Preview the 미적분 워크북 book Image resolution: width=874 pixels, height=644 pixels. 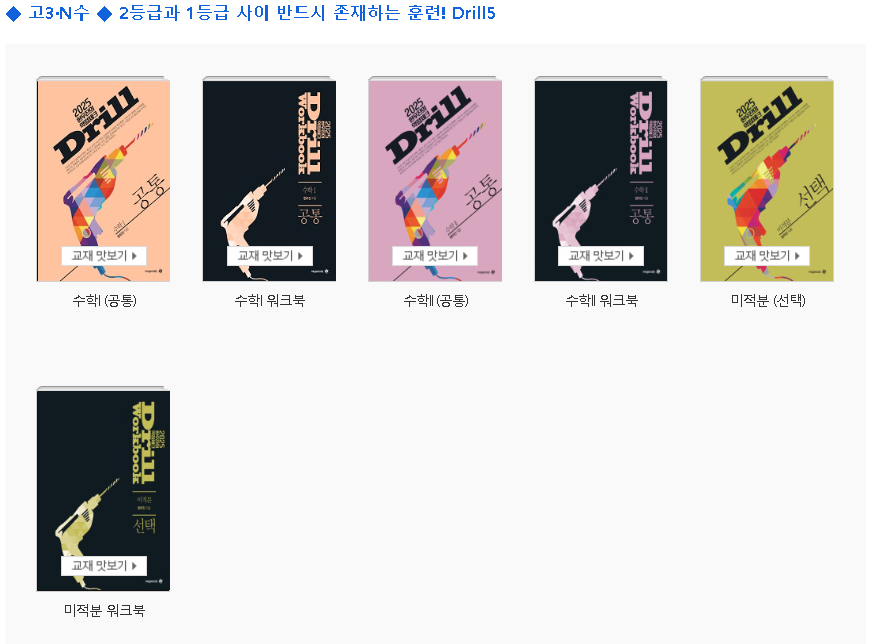click(104, 566)
